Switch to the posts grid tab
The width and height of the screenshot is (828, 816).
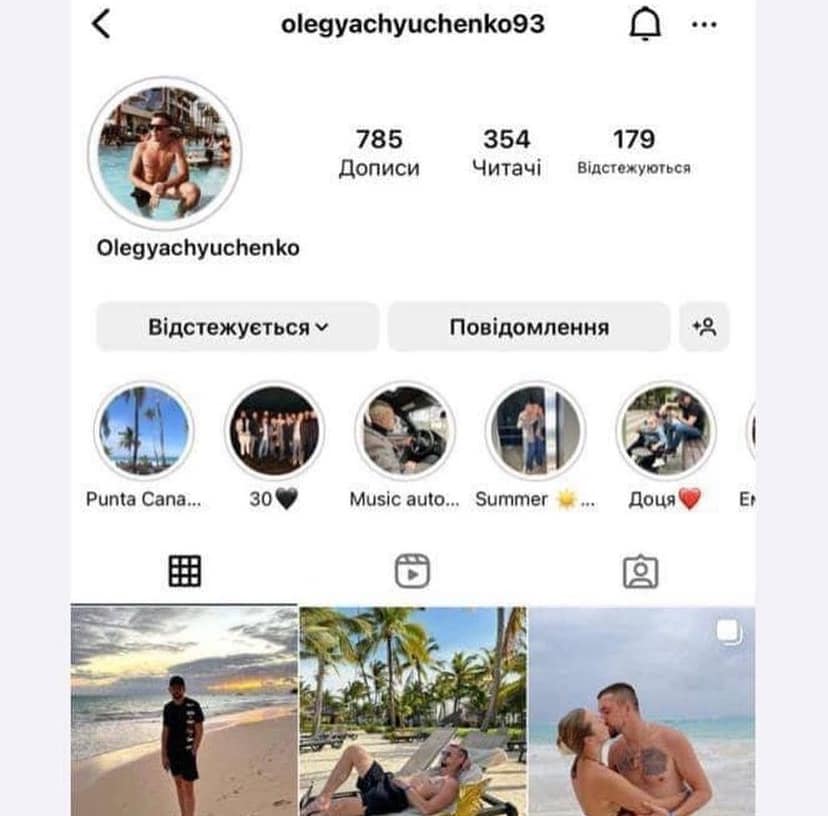[x=185, y=571]
